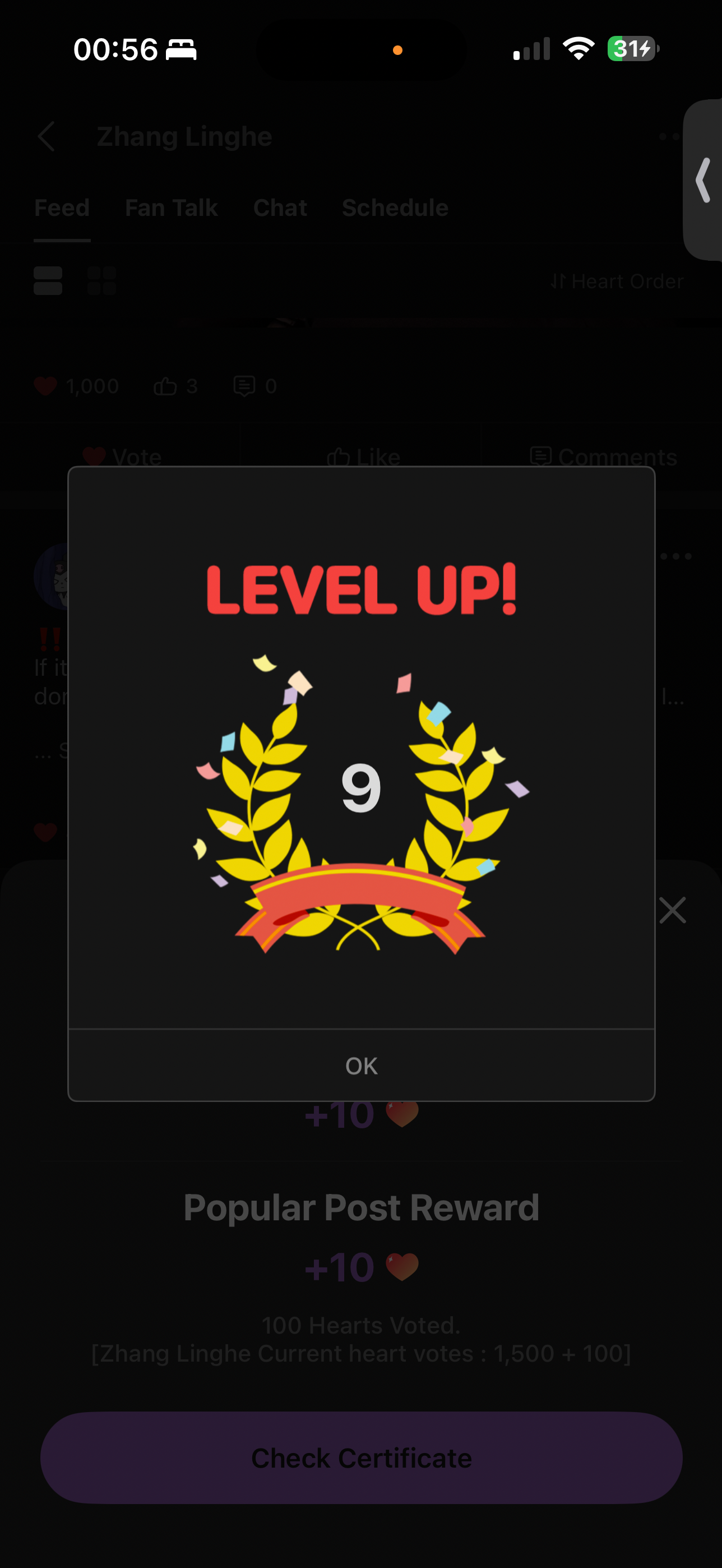
Task: Change sorting via Heart Order
Action: point(617,281)
